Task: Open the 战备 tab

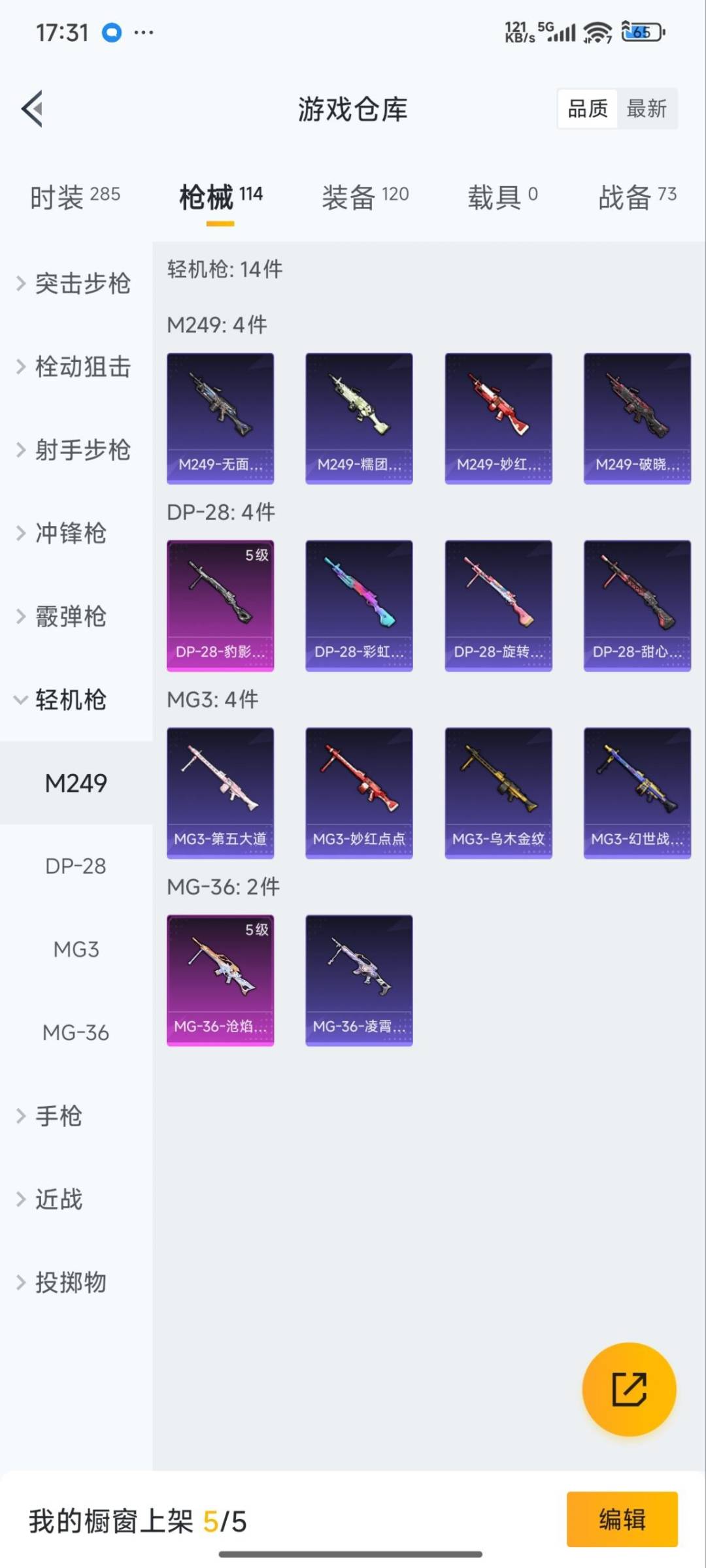Action: coord(637,196)
